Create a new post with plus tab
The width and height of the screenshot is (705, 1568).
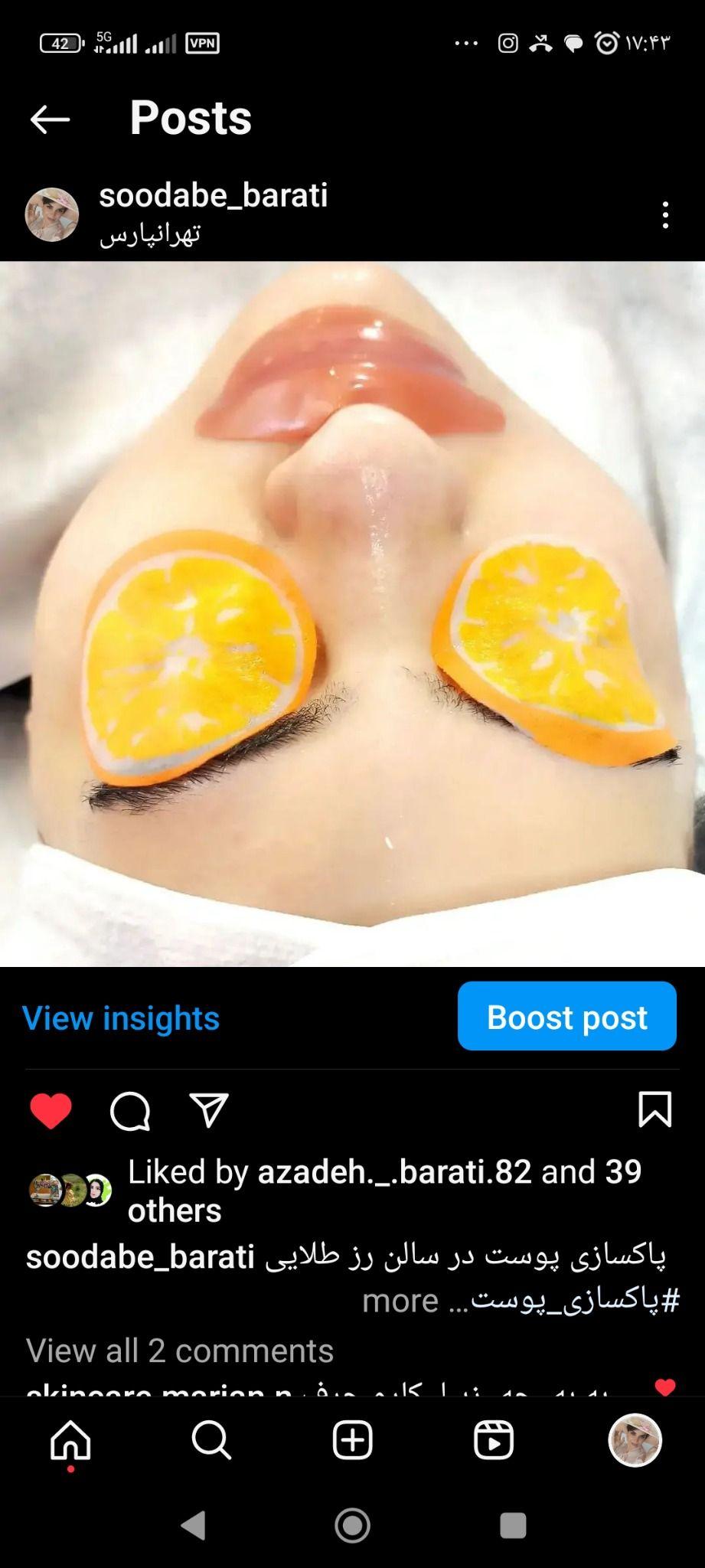352,1441
